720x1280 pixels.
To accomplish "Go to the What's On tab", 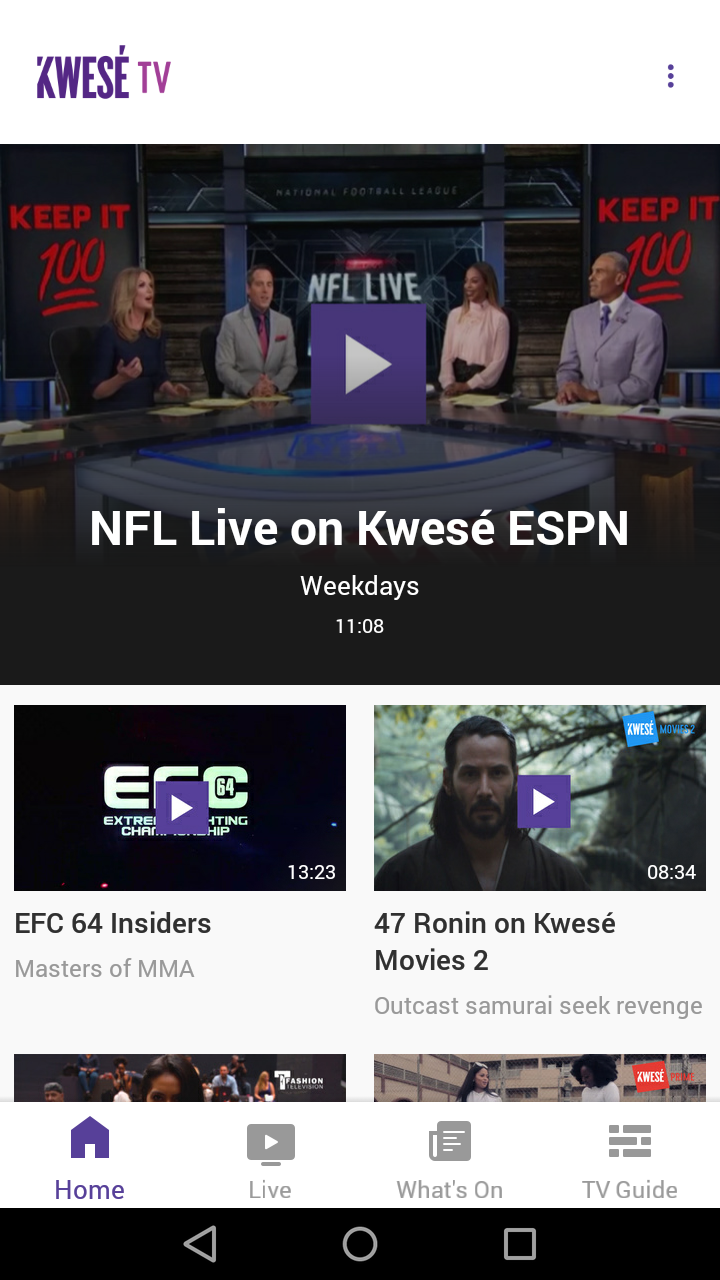I will (x=450, y=1160).
